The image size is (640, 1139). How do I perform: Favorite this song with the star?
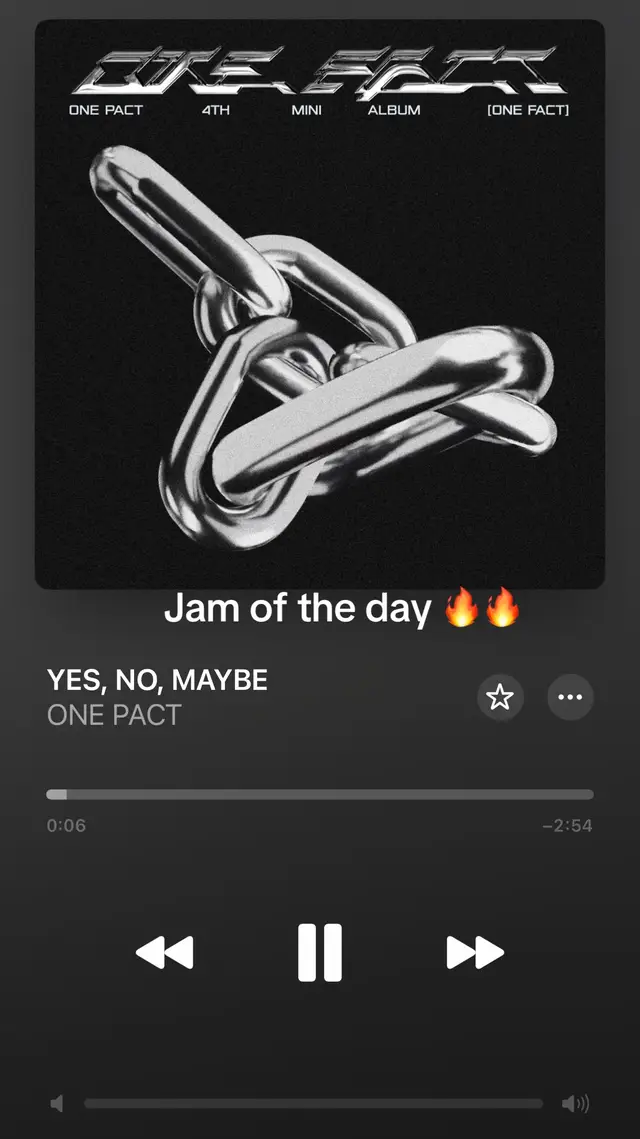500,697
